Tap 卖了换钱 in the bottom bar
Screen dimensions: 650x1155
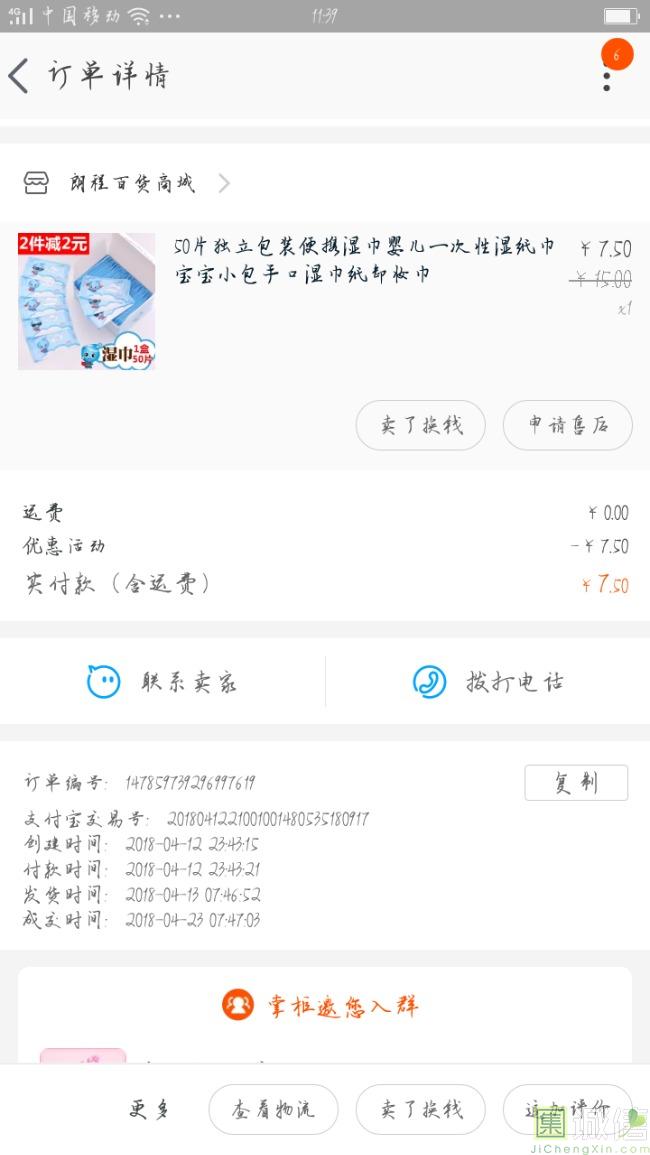click(421, 1109)
